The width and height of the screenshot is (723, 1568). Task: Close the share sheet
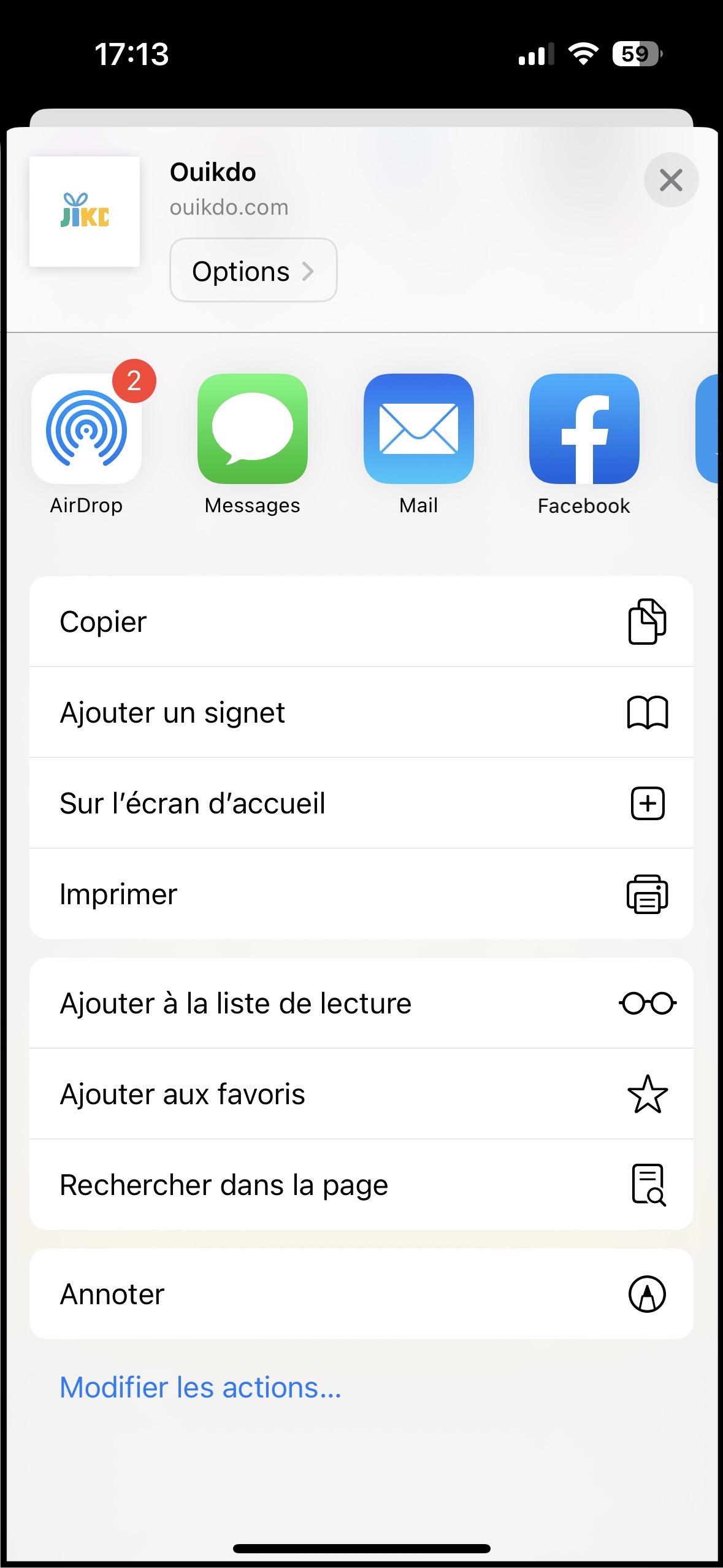671,180
